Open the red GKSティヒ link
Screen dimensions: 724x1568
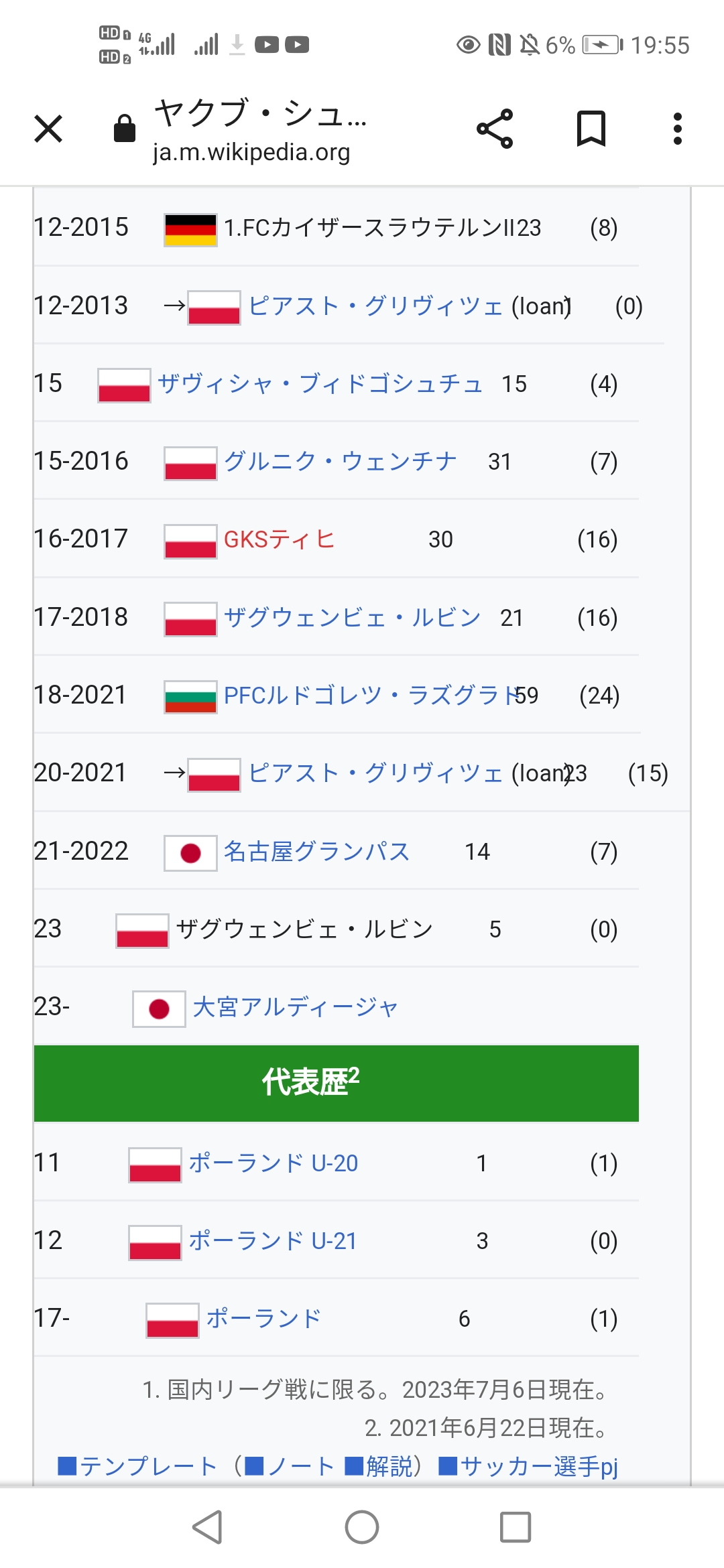pyautogui.click(x=279, y=539)
